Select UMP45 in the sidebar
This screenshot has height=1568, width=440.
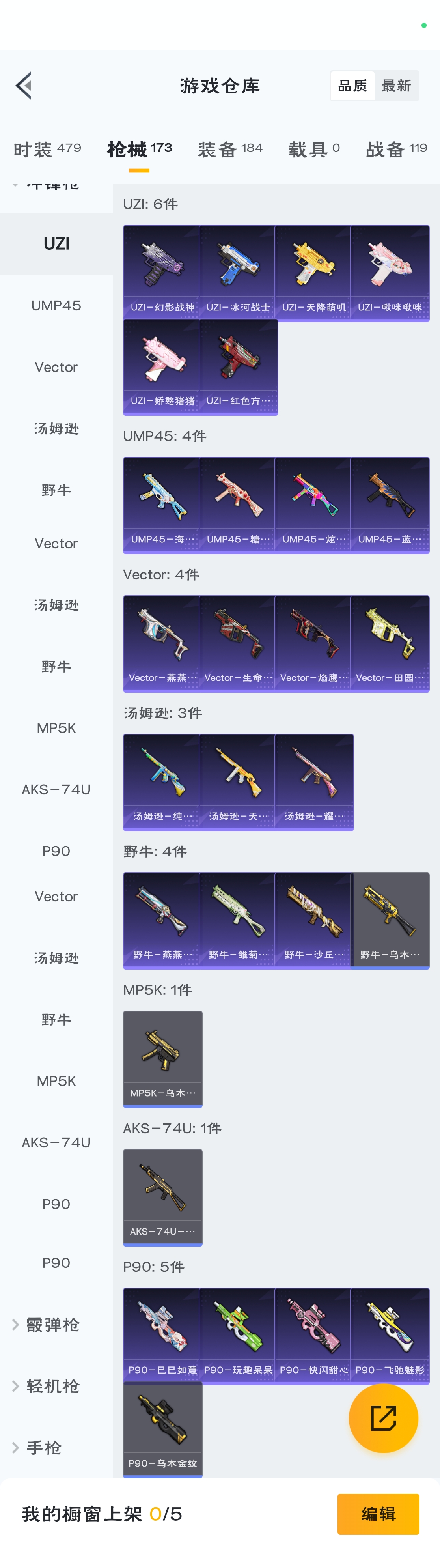click(x=56, y=306)
